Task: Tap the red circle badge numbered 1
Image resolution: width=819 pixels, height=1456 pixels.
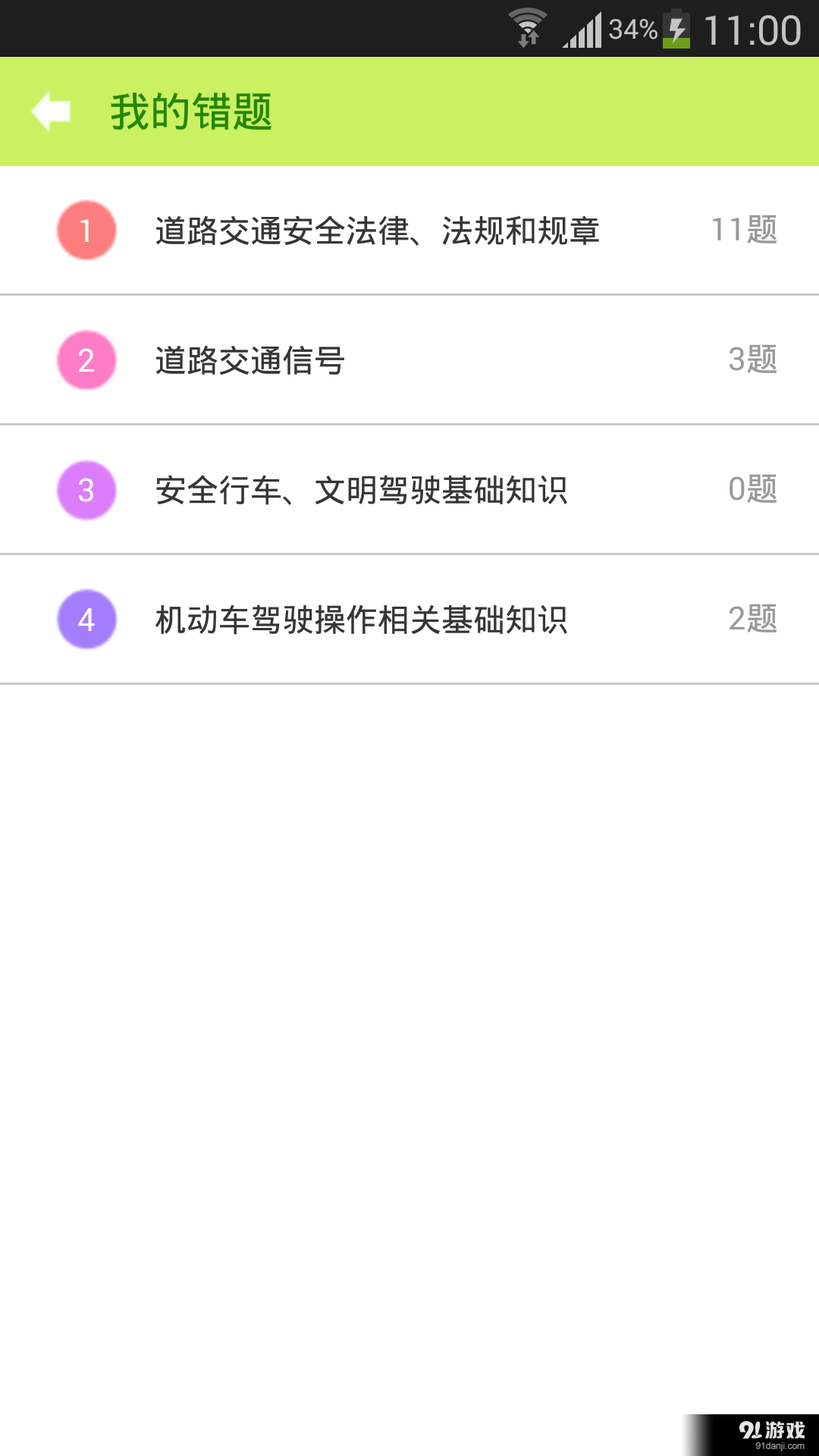Action: click(86, 230)
